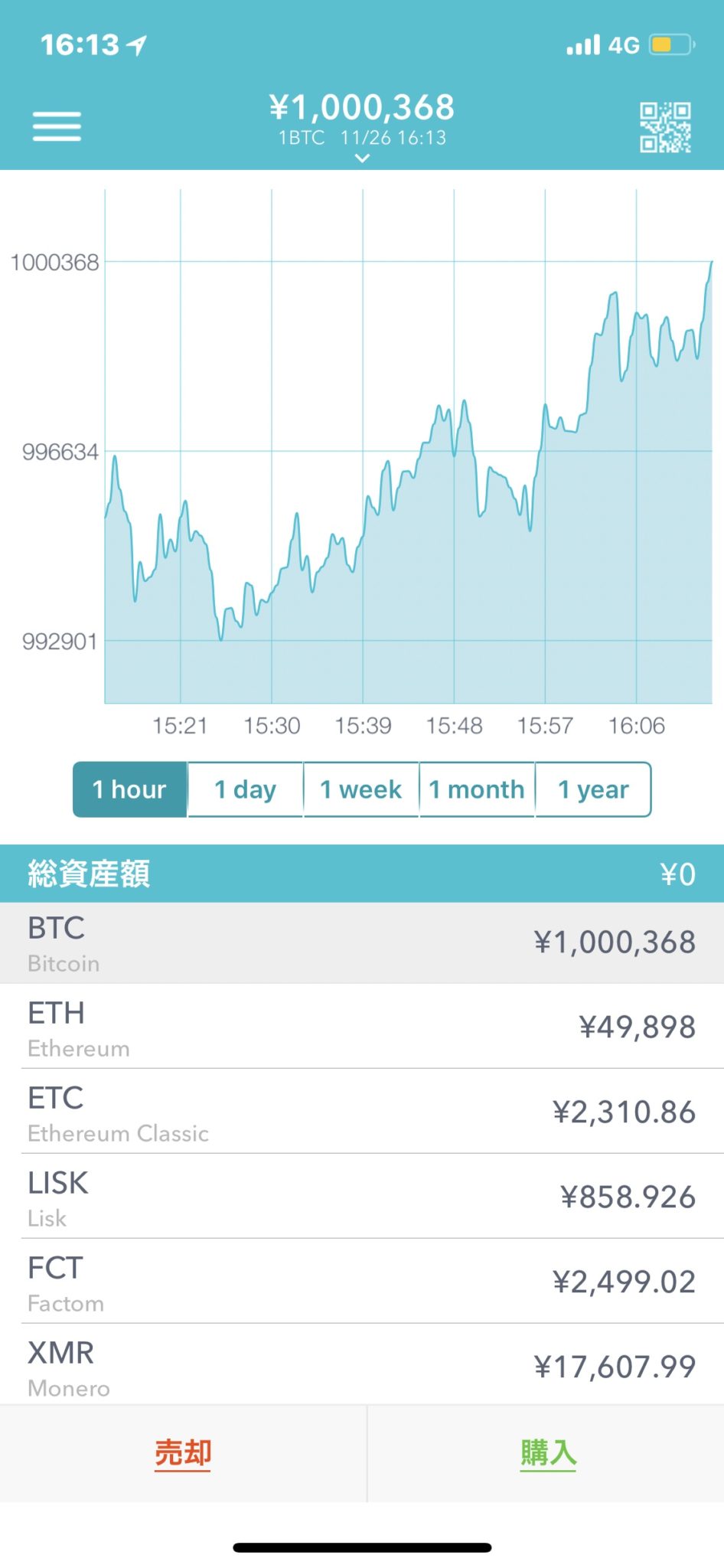View the ETC Ethereum Classic row
Viewport: 724px width, 1568px height.
tap(362, 1112)
